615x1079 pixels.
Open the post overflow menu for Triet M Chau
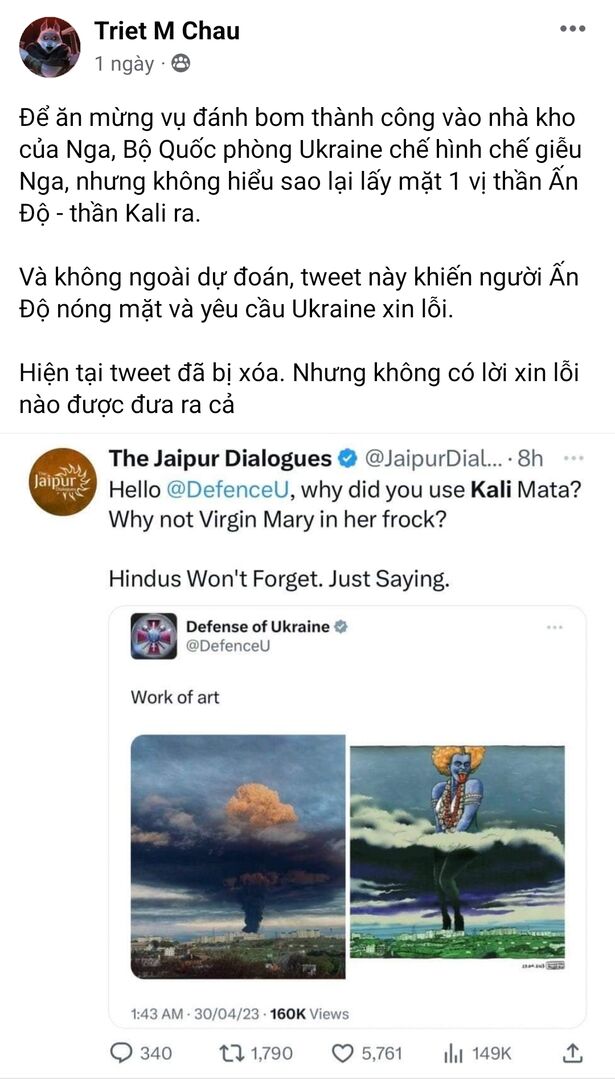pos(572,29)
